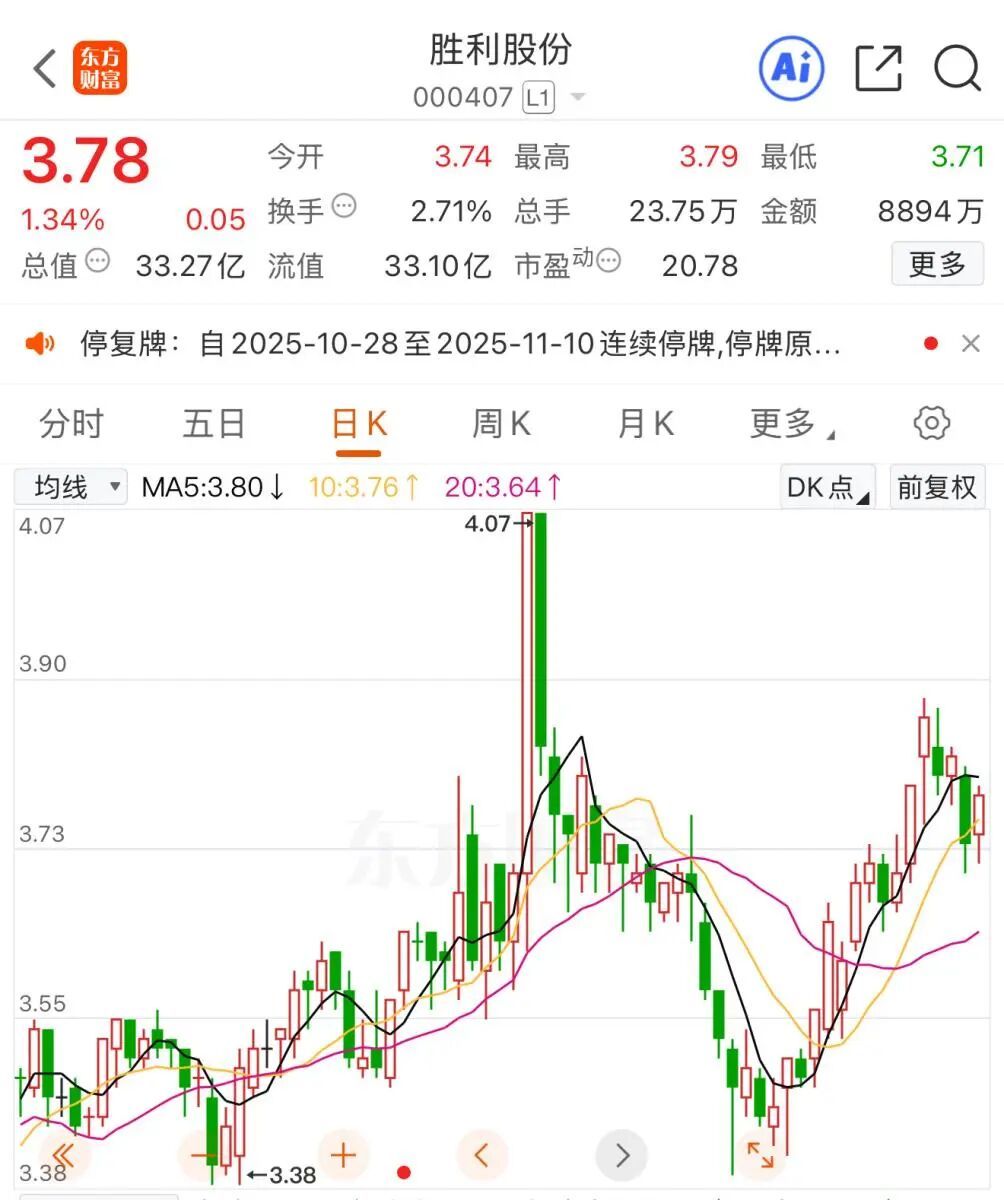
Task: Dismiss the 停复牌 notice
Action: tap(970, 344)
